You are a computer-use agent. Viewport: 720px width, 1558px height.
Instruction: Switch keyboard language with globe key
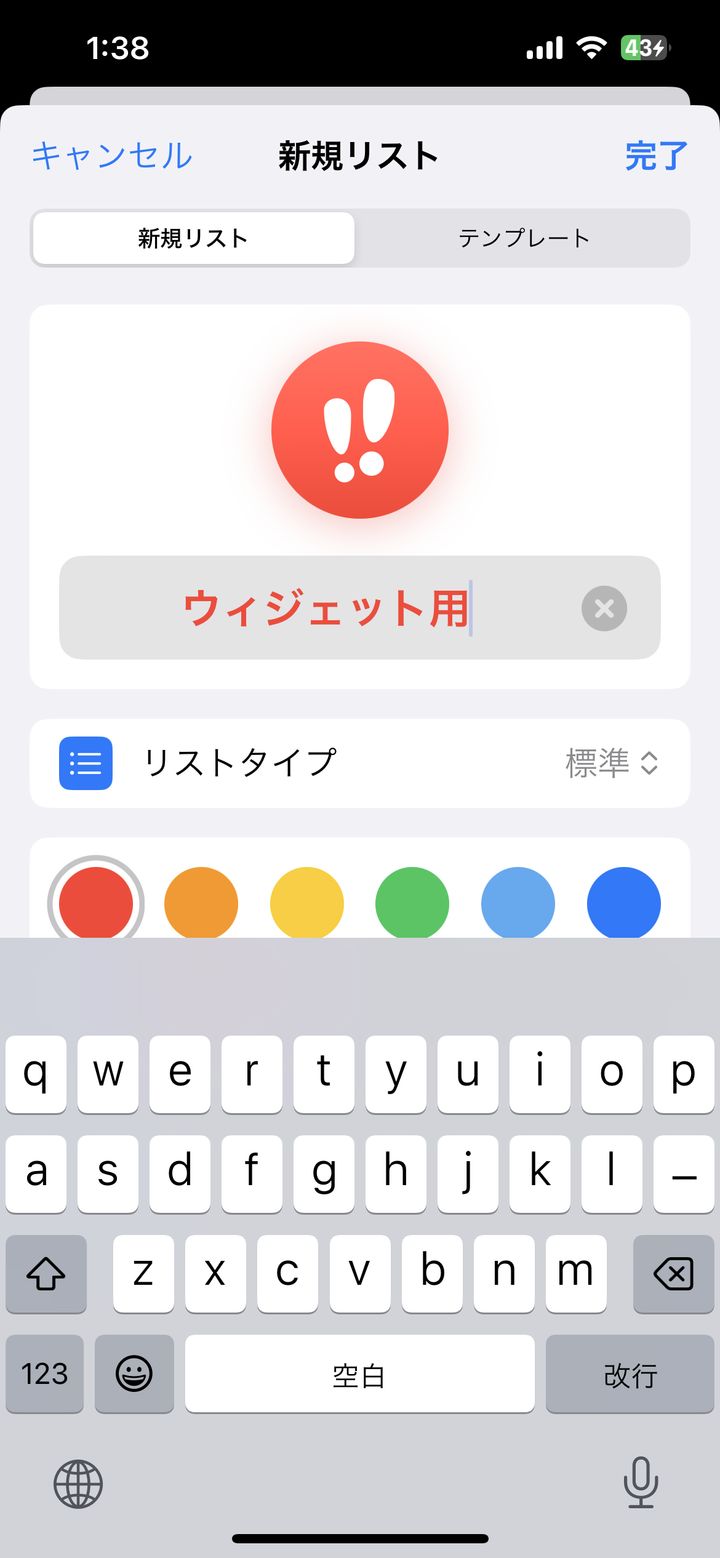[78, 1483]
